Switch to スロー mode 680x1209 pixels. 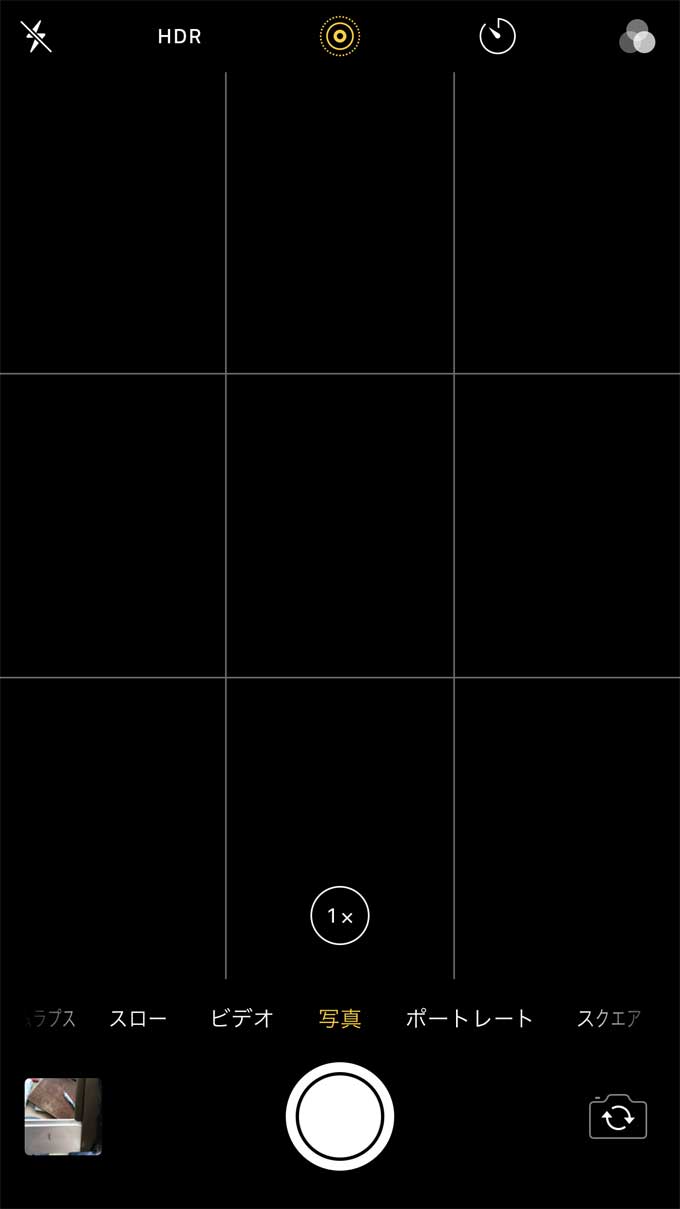[138, 1019]
